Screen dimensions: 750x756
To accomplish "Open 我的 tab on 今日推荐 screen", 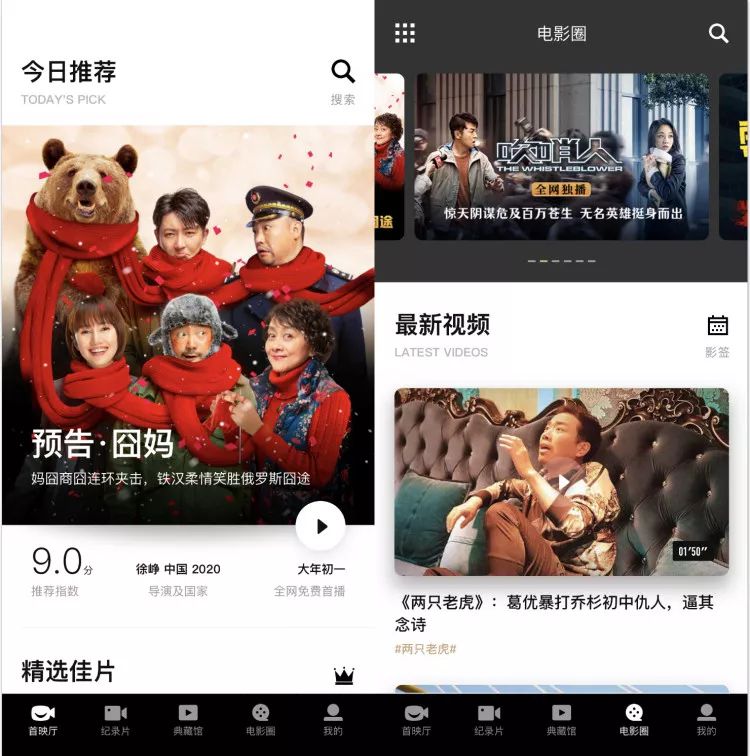I will click(x=333, y=719).
